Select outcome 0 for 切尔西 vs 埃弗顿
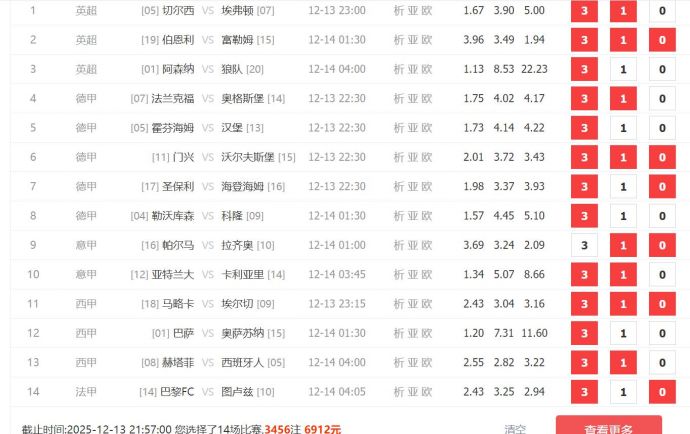The image size is (690, 434). [x=662, y=11]
